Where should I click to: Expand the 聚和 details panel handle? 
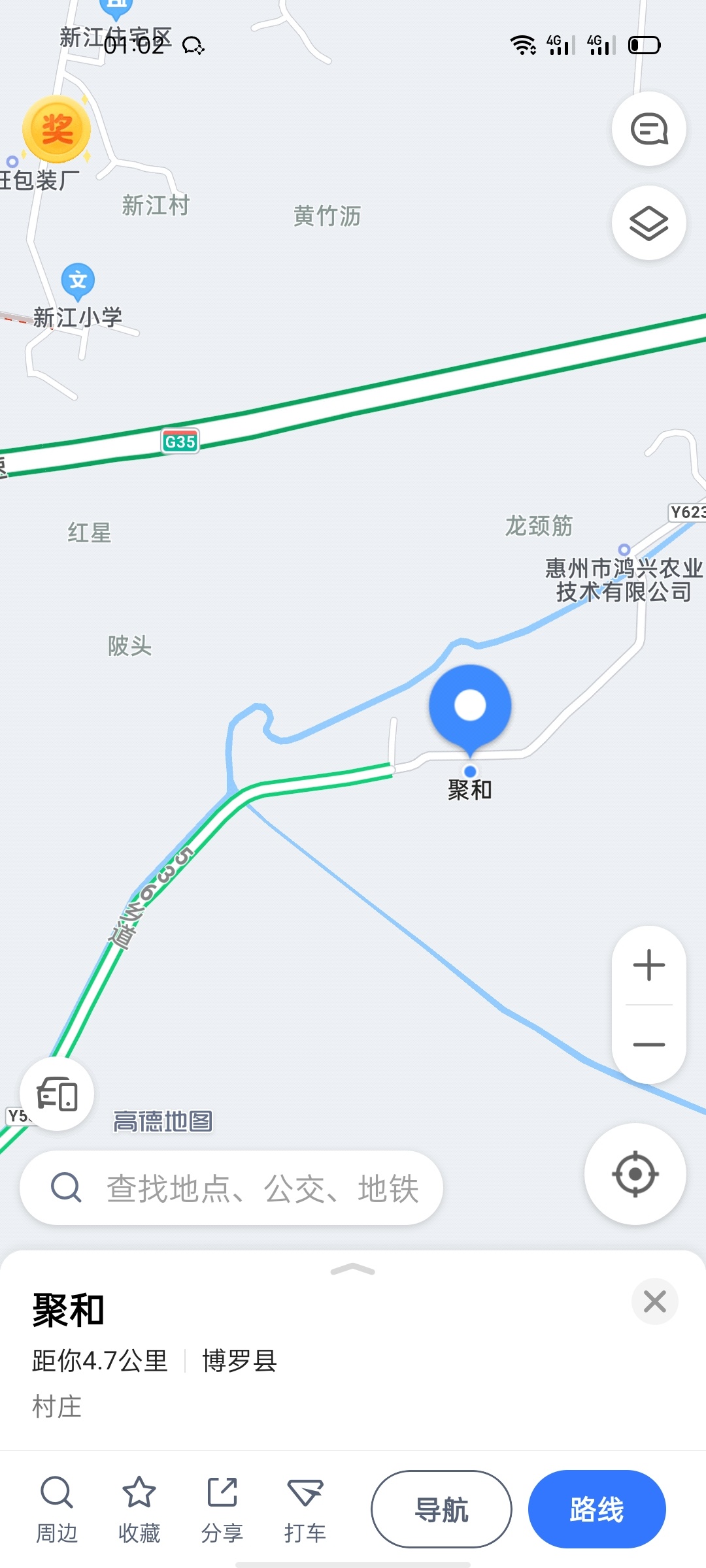pyautogui.click(x=353, y=1269)
